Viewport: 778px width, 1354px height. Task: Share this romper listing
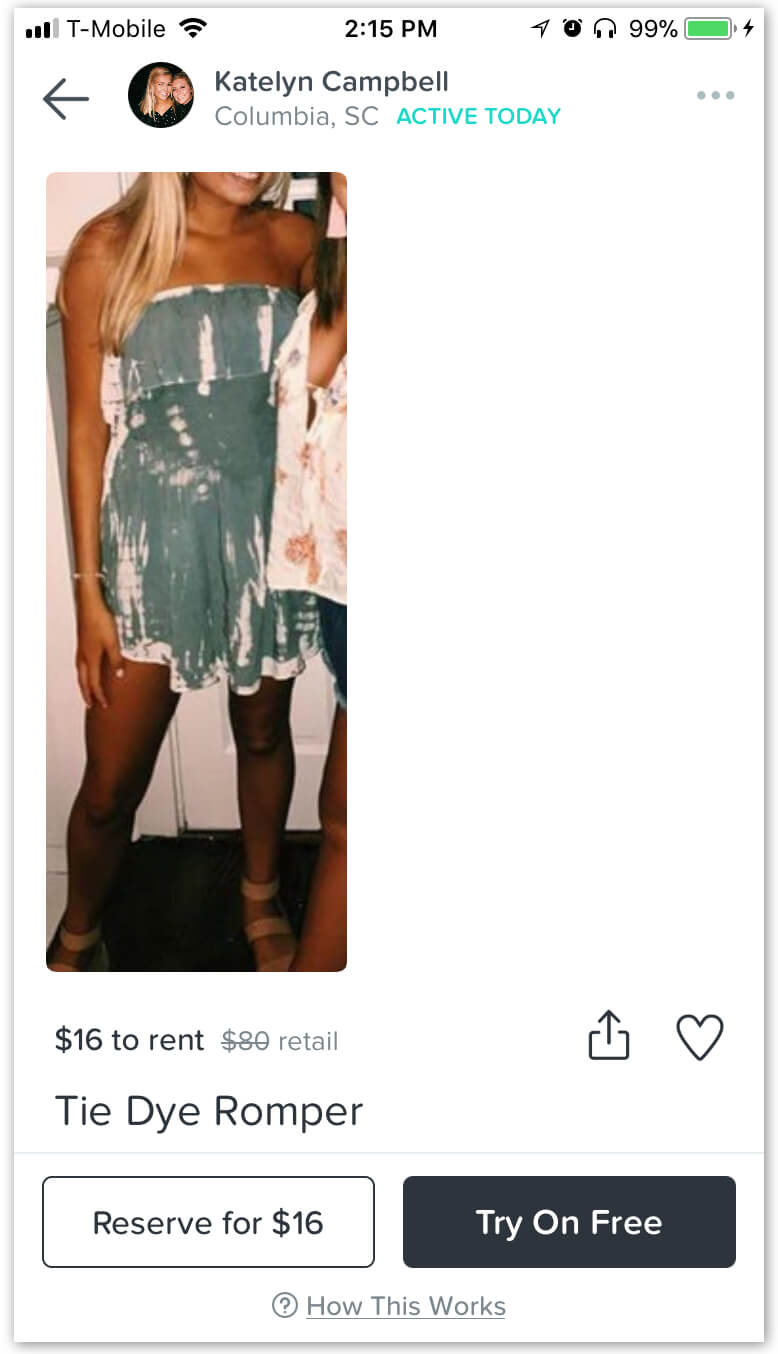coord(608,1036)
